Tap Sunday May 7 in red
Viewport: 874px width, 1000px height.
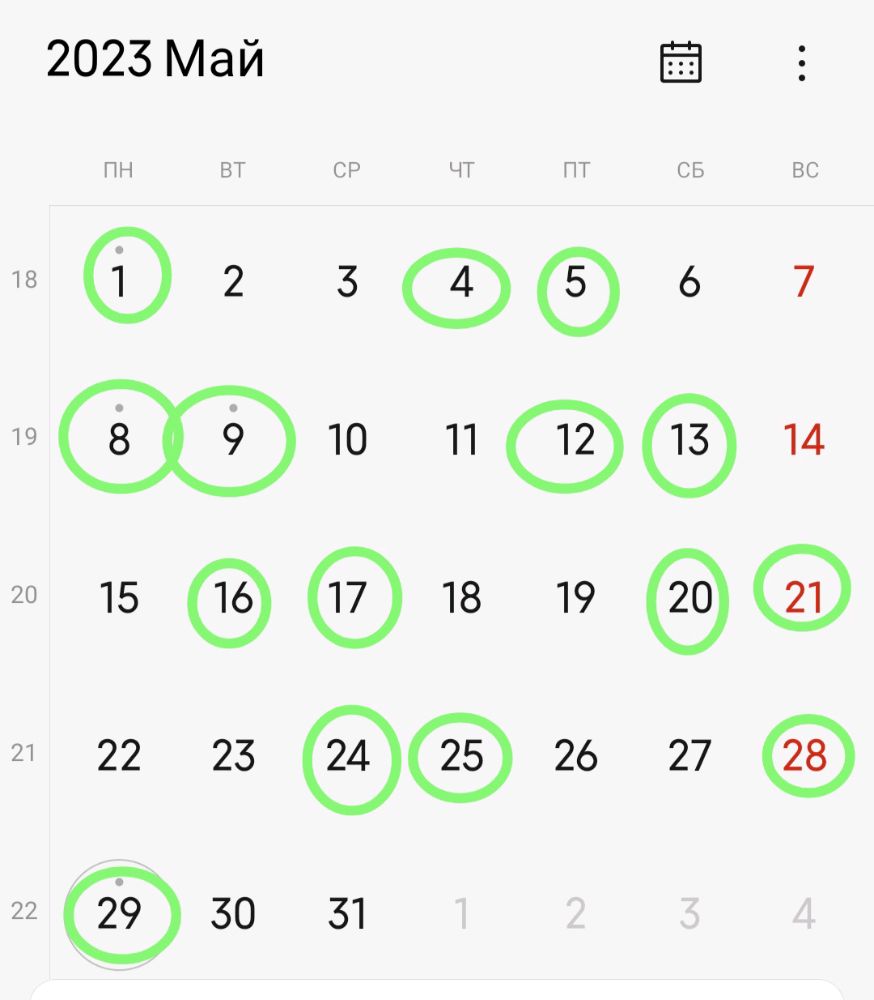coord(803,283)
